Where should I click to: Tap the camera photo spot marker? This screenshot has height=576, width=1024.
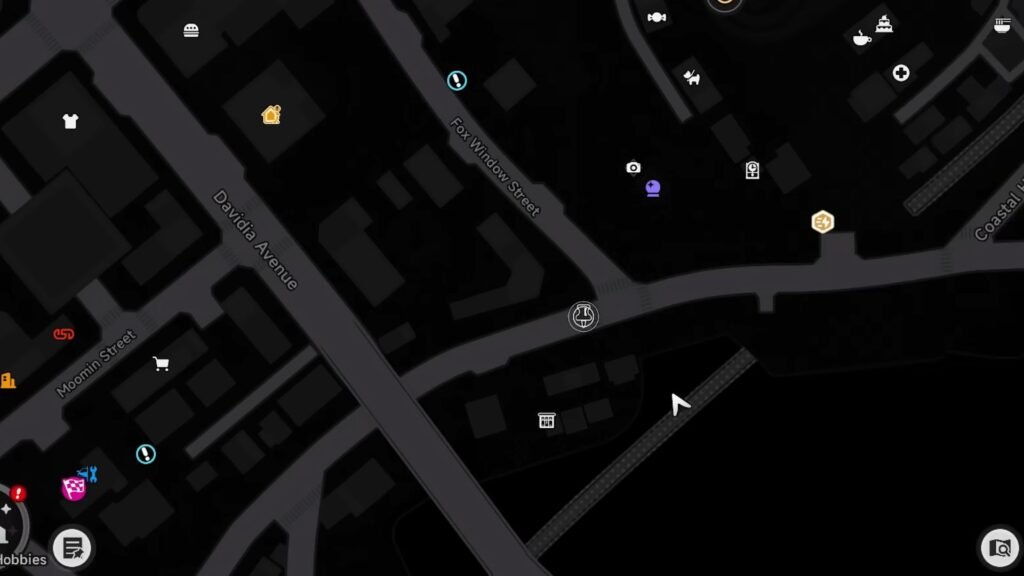[633, 168]
